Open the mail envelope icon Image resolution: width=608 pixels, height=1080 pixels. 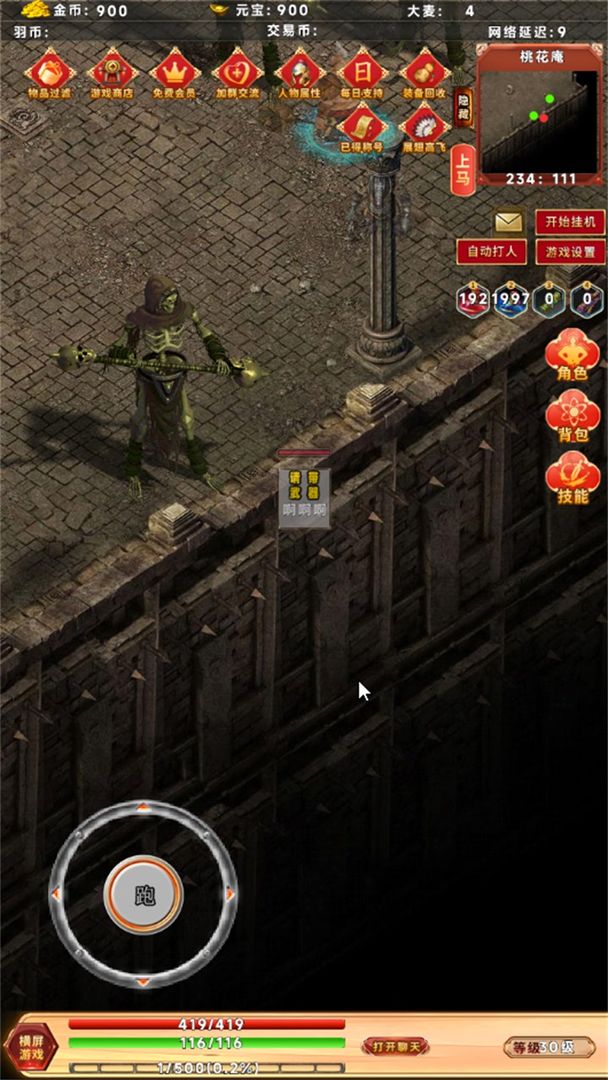[509, 221]
